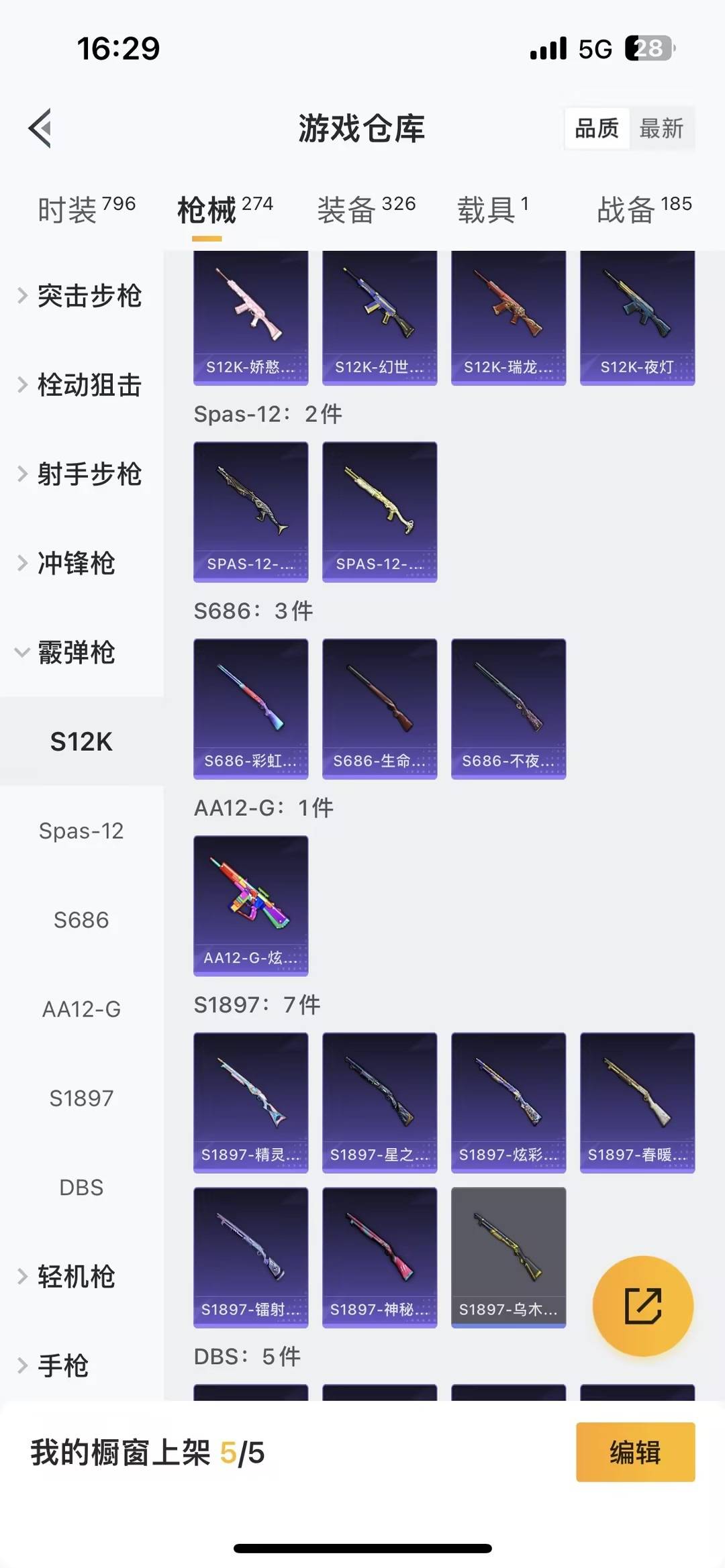
Task: Select the S12K-夜灯 weapon icon
Action: 636,315
